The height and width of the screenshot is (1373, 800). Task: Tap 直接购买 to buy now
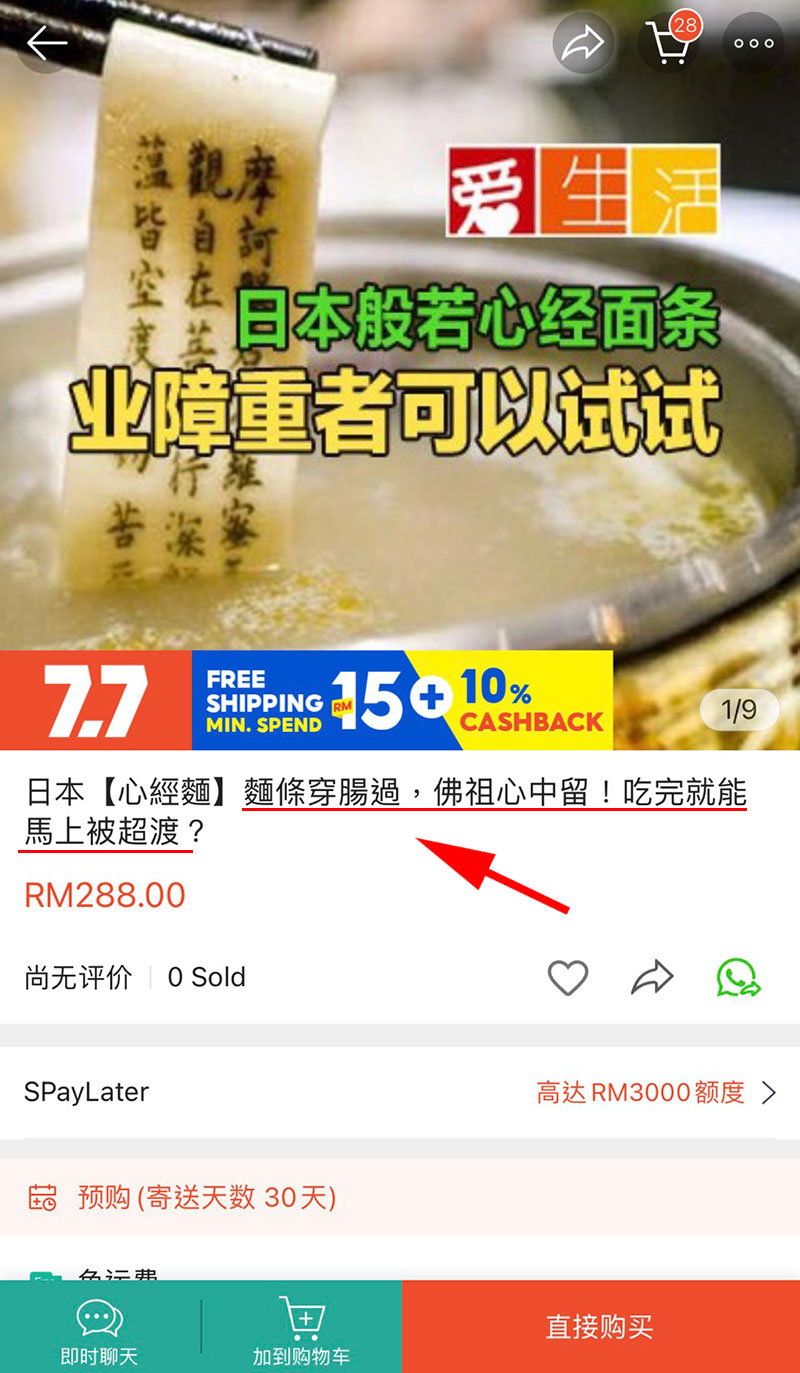pyautogui.click(x=600, y=1327)
